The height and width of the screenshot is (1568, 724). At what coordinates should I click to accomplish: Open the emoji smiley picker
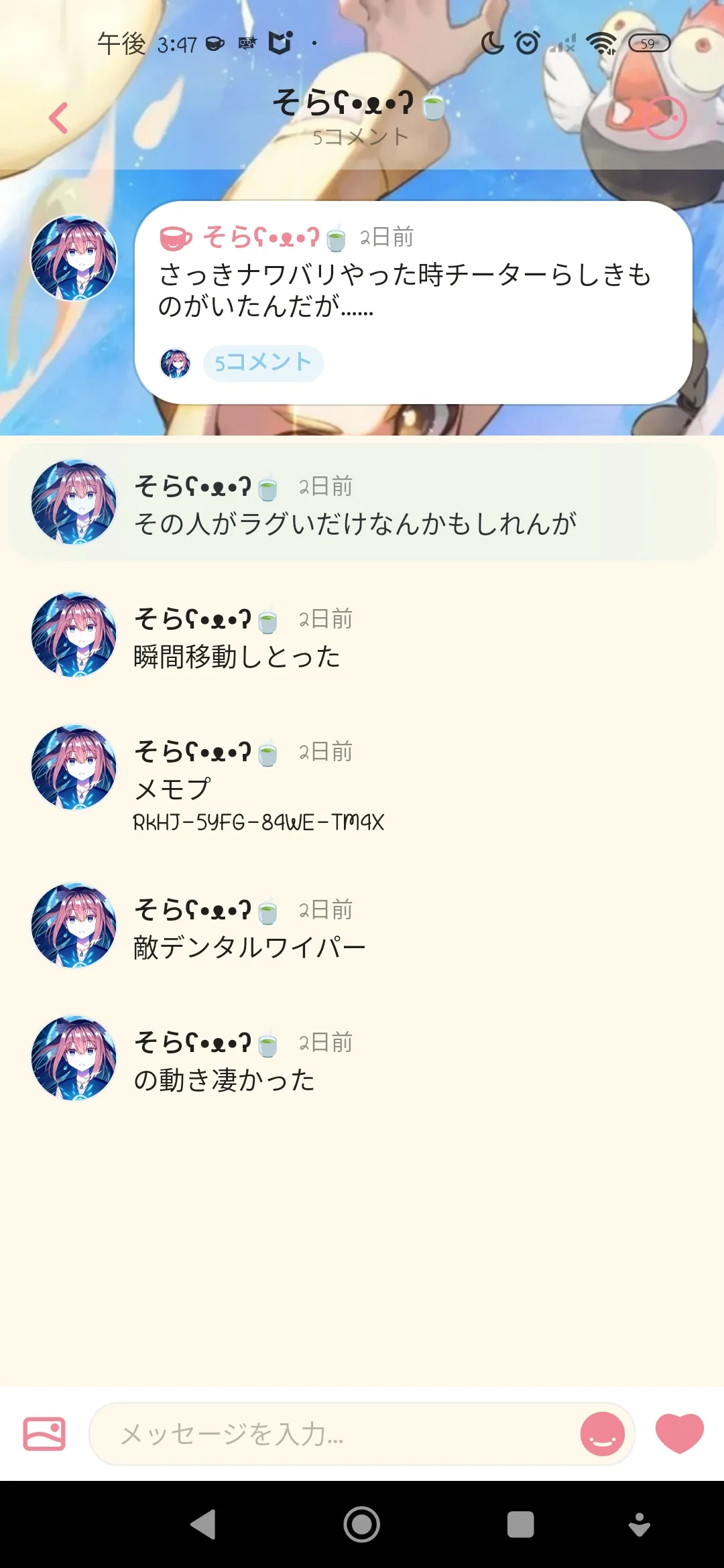(602, 1434)
